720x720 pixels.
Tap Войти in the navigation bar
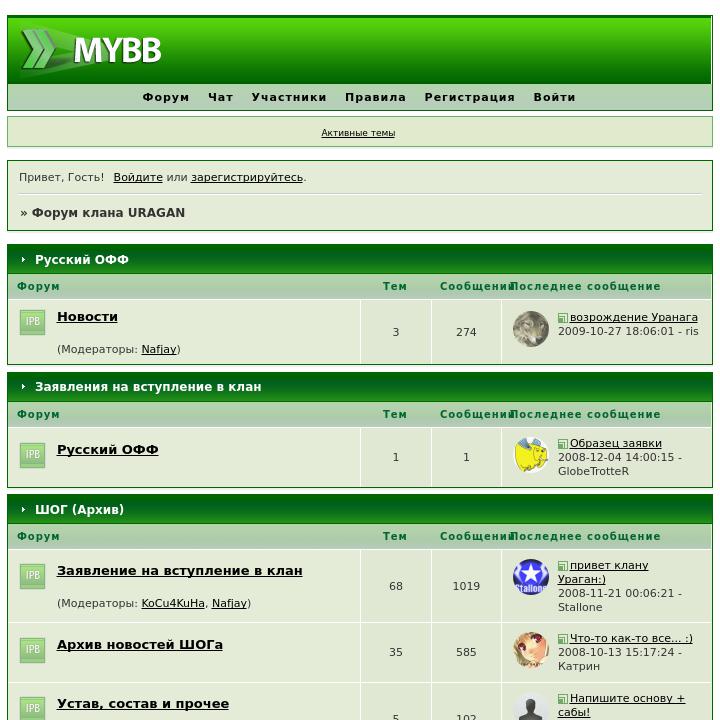coord(554,97)
